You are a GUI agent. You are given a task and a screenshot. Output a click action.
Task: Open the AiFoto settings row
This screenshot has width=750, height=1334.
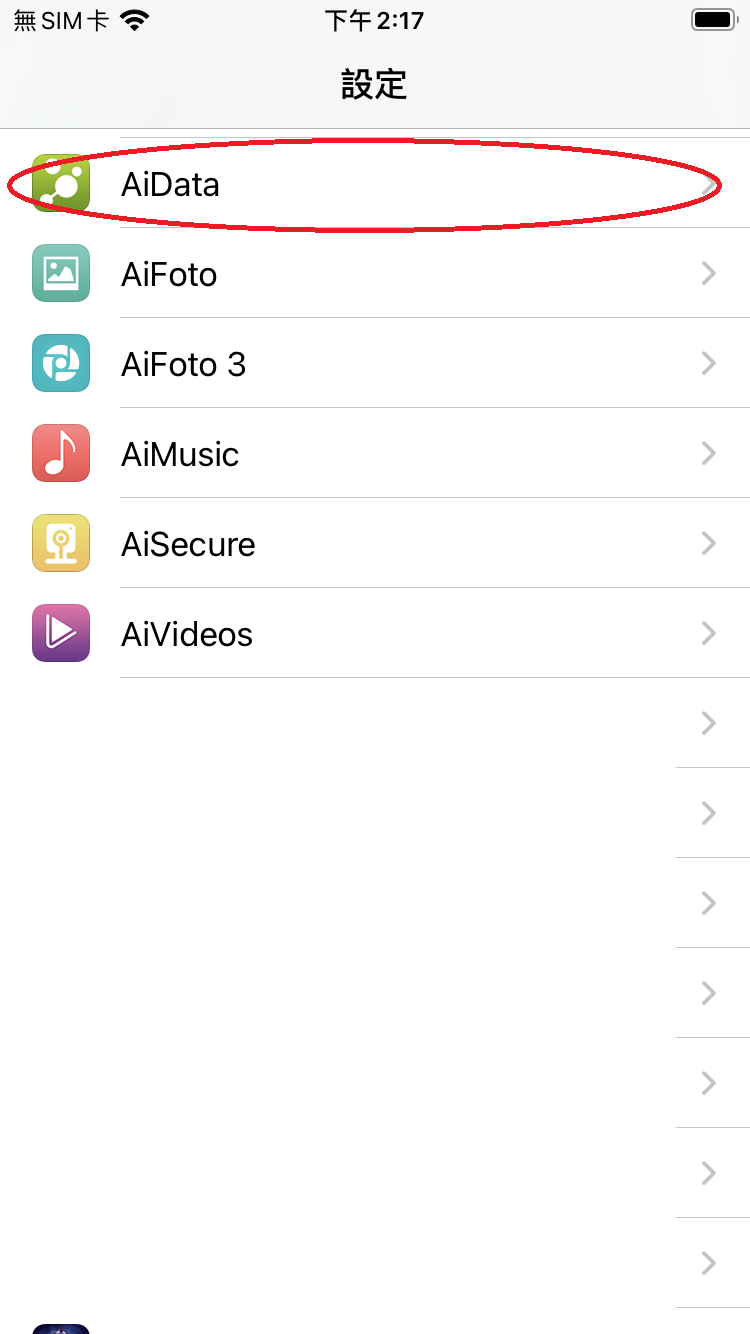(375, 274)
